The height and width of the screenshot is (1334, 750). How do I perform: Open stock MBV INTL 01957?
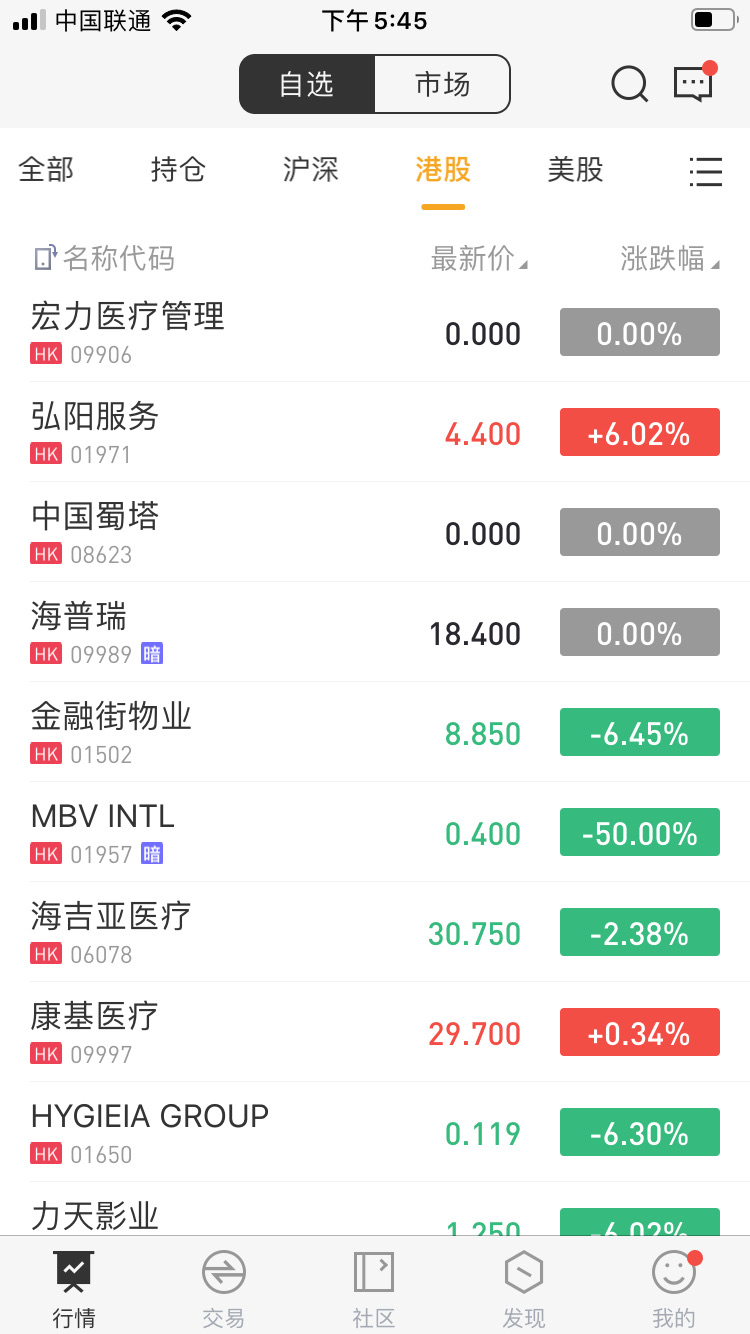point(375,832)
